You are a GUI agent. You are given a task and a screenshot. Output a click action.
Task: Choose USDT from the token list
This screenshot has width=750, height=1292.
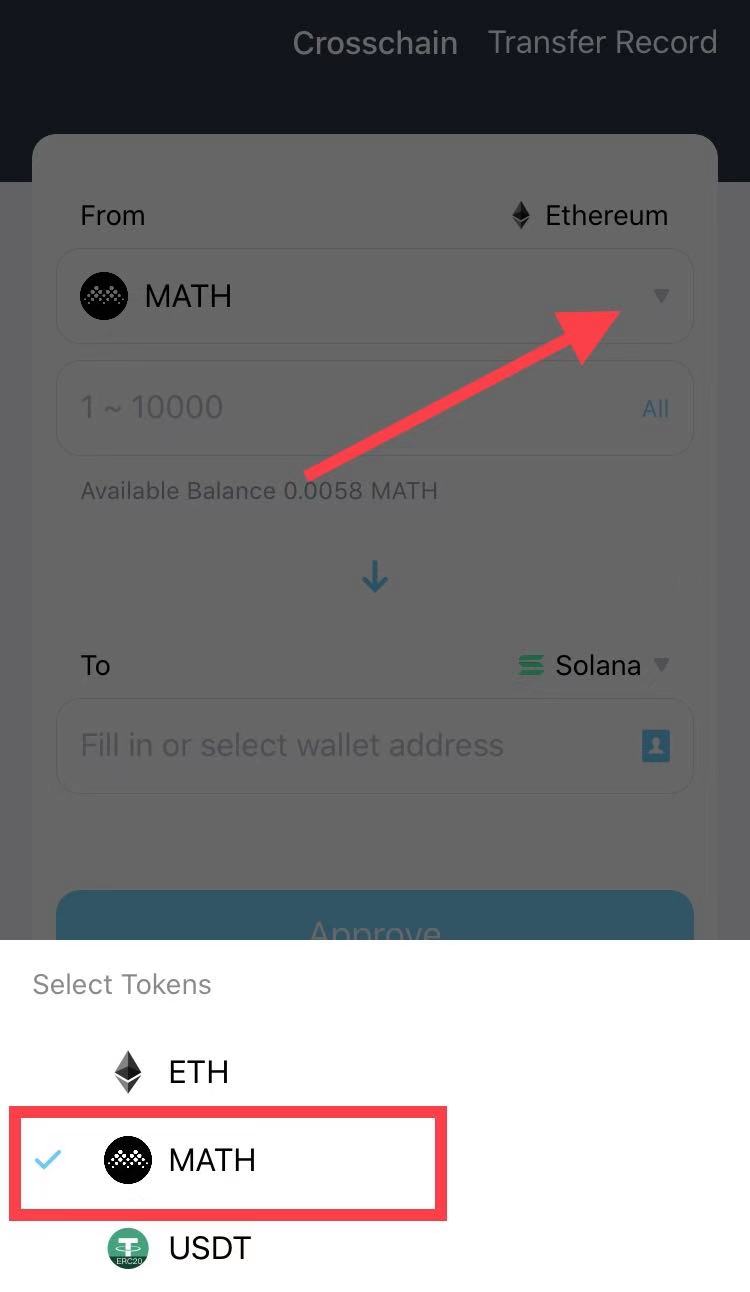(x=209, y=1248)
